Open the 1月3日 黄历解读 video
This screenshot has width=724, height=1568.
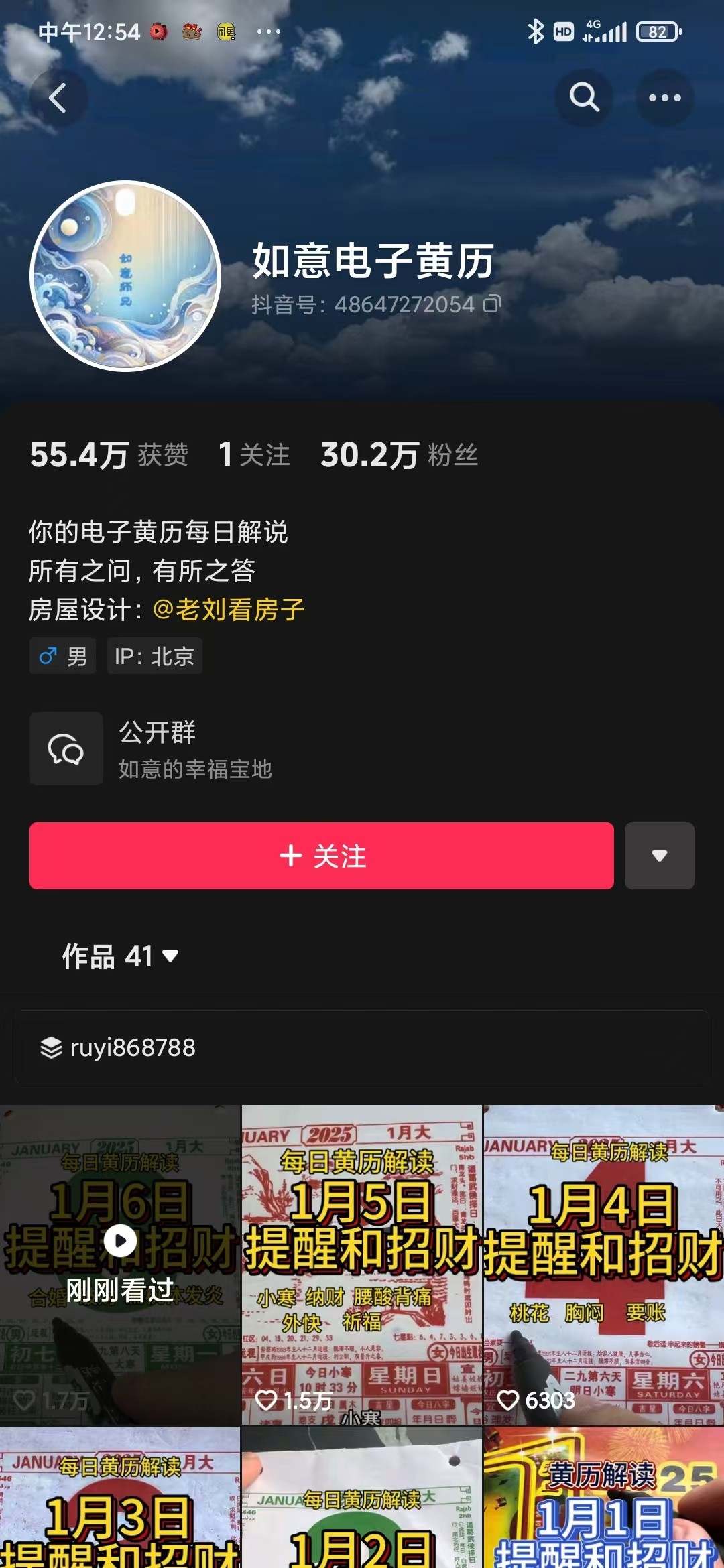[120, 1501]
